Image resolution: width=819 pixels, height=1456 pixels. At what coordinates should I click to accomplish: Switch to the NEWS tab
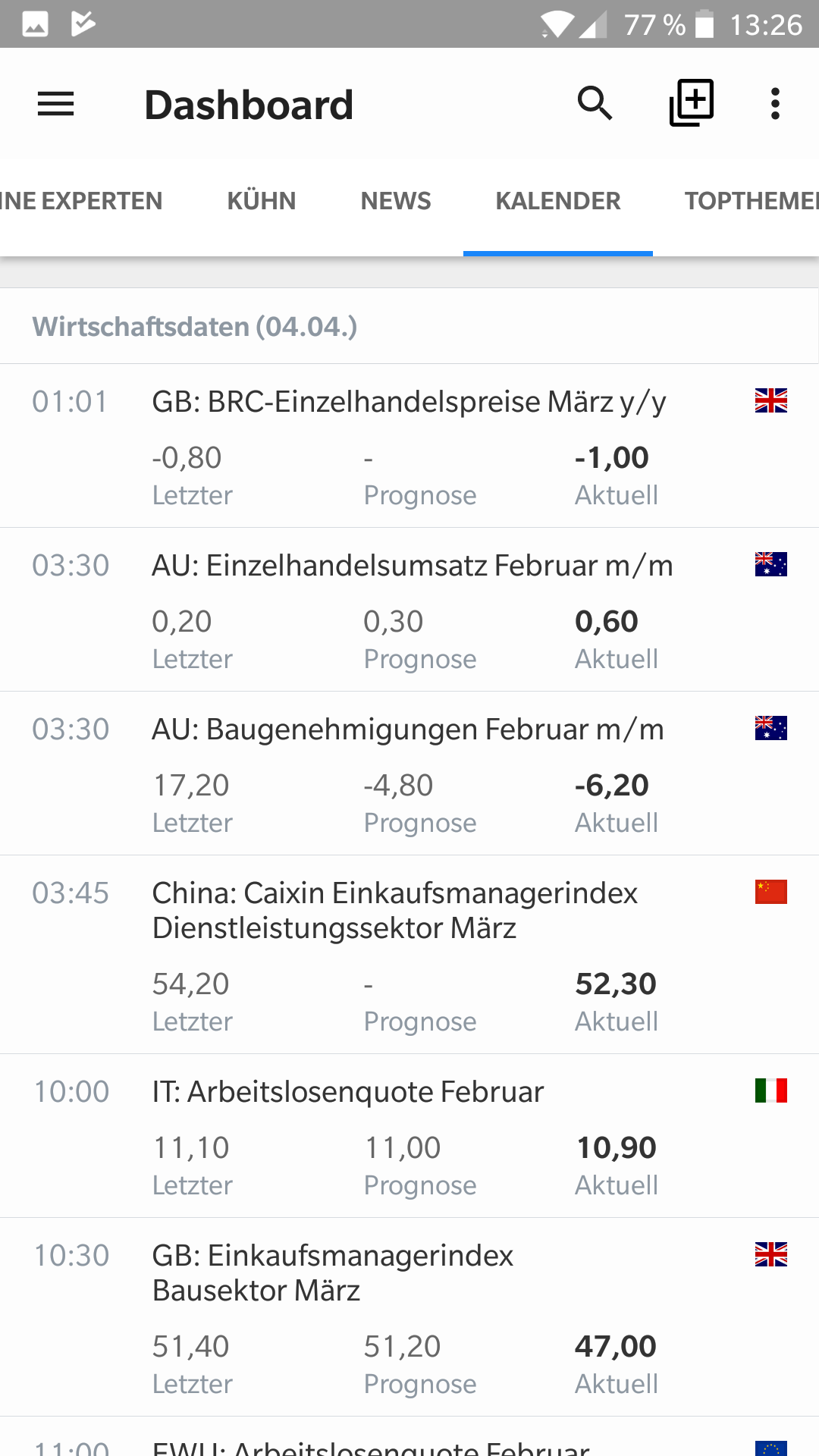(x=396, y=201)
